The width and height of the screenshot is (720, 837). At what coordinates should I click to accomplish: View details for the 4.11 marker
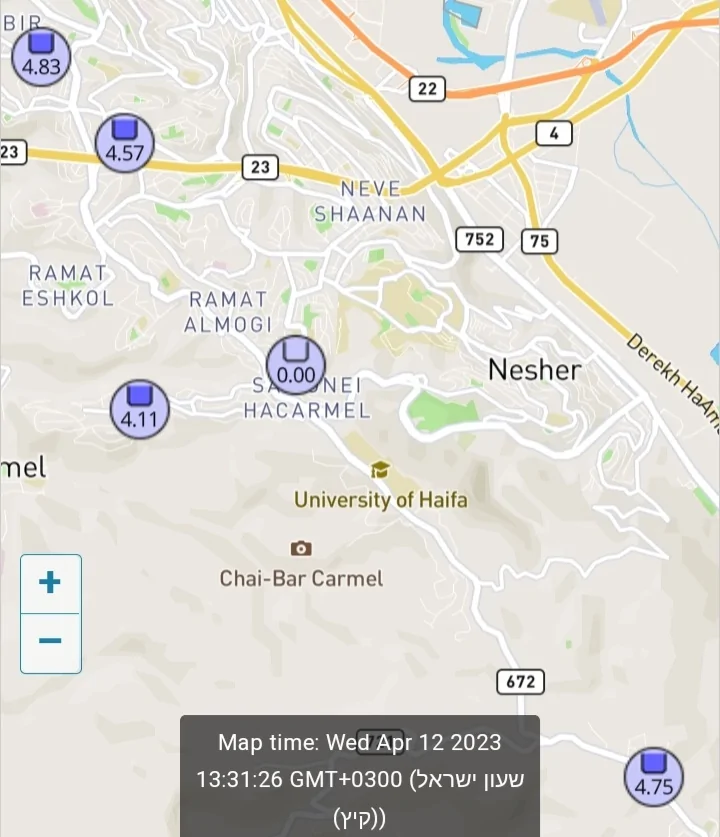point(139,408)
